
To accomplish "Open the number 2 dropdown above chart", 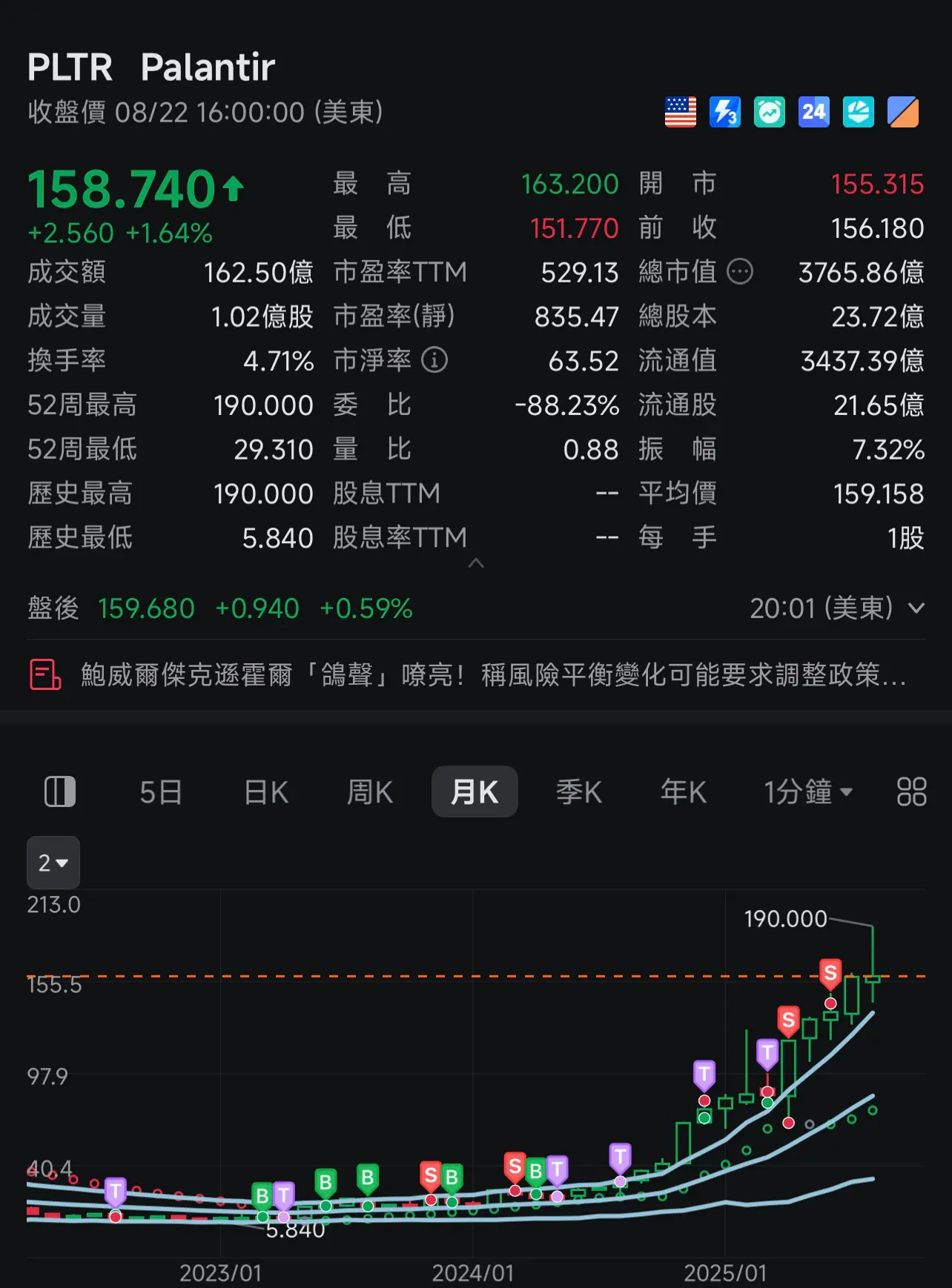I will click(53, 863).
